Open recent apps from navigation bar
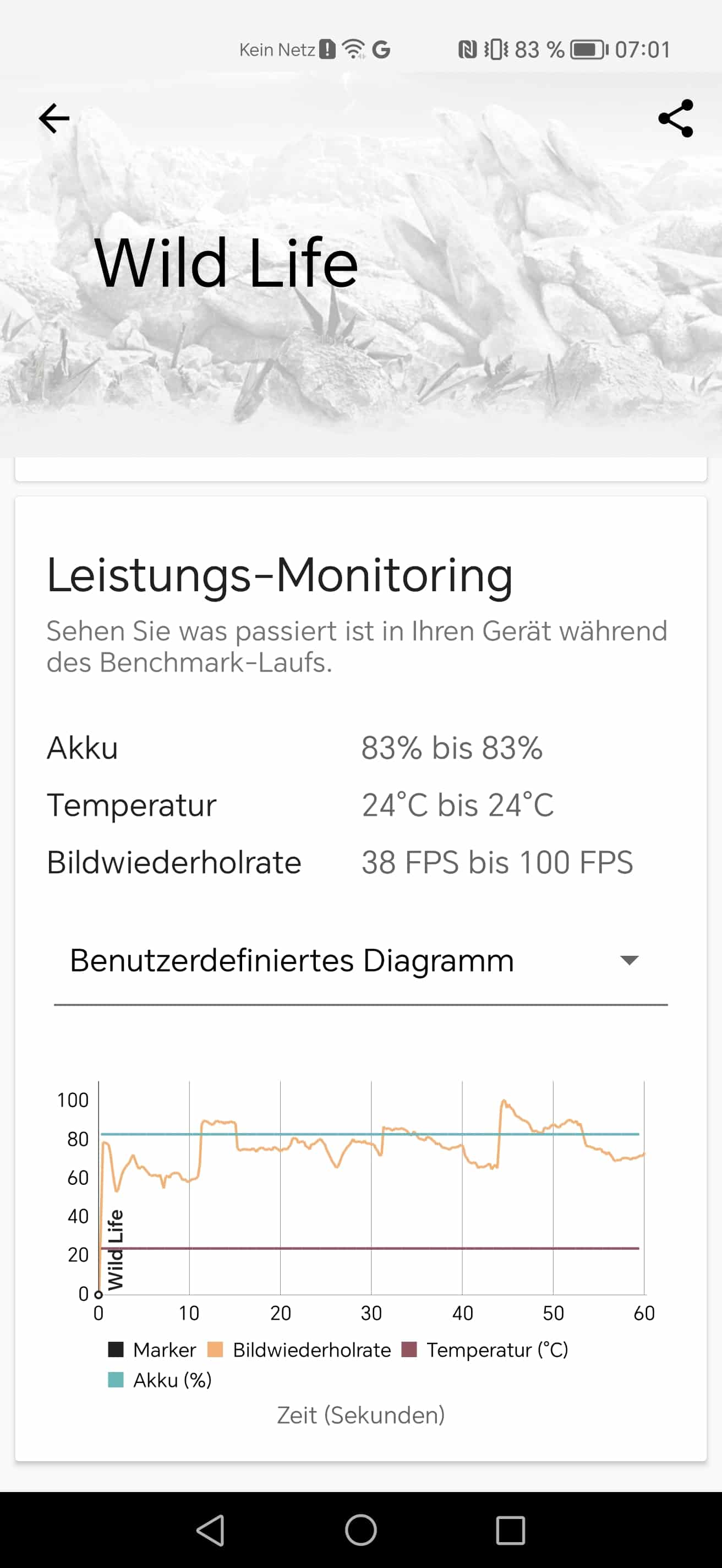This screenshot has height=1568, width=722. pos(510,1529)
